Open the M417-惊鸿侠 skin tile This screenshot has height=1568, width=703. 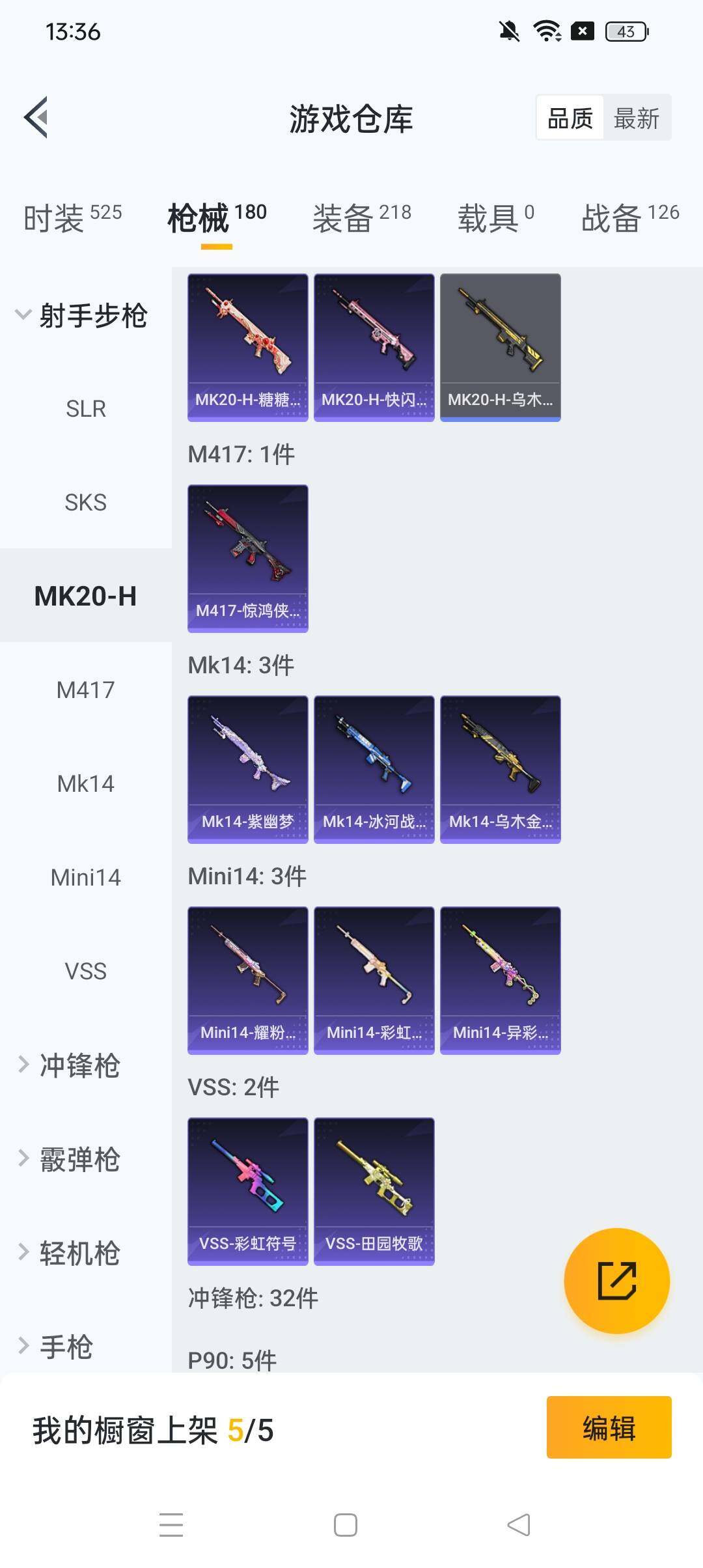[247, 558]
